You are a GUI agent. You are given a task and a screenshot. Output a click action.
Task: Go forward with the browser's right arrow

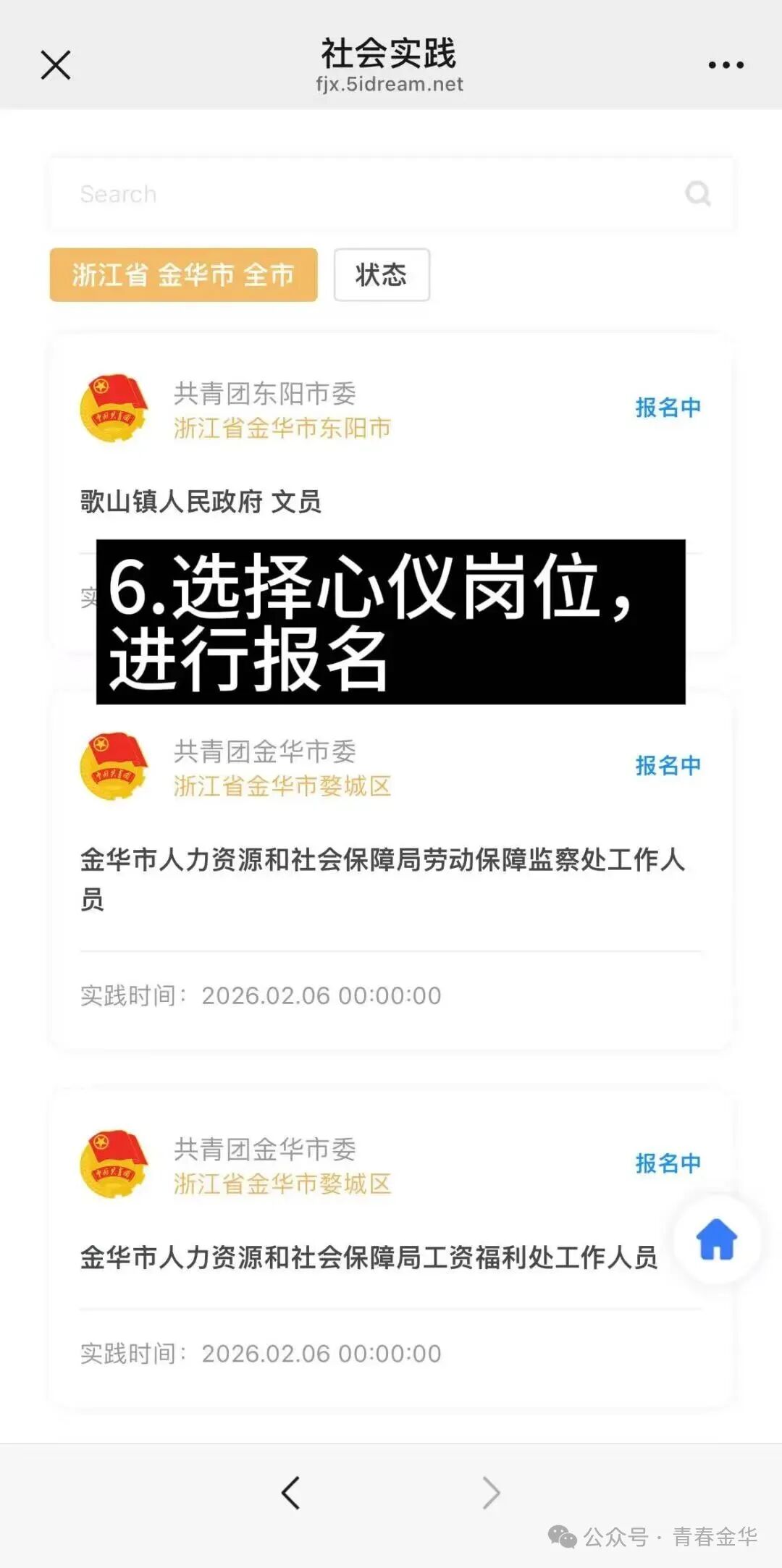tap(491, 1492)
